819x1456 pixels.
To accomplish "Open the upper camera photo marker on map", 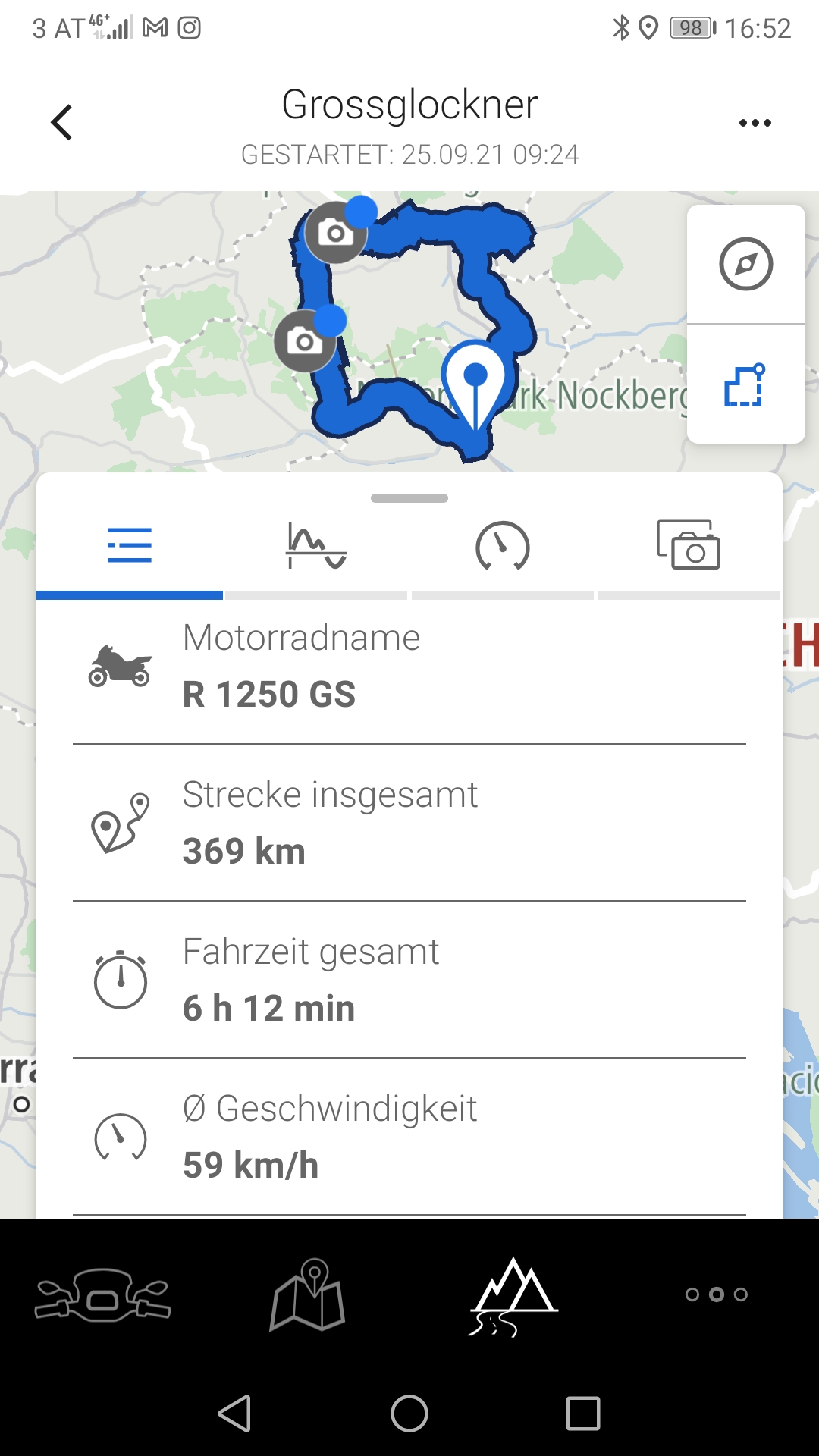I will pos(336,232).
